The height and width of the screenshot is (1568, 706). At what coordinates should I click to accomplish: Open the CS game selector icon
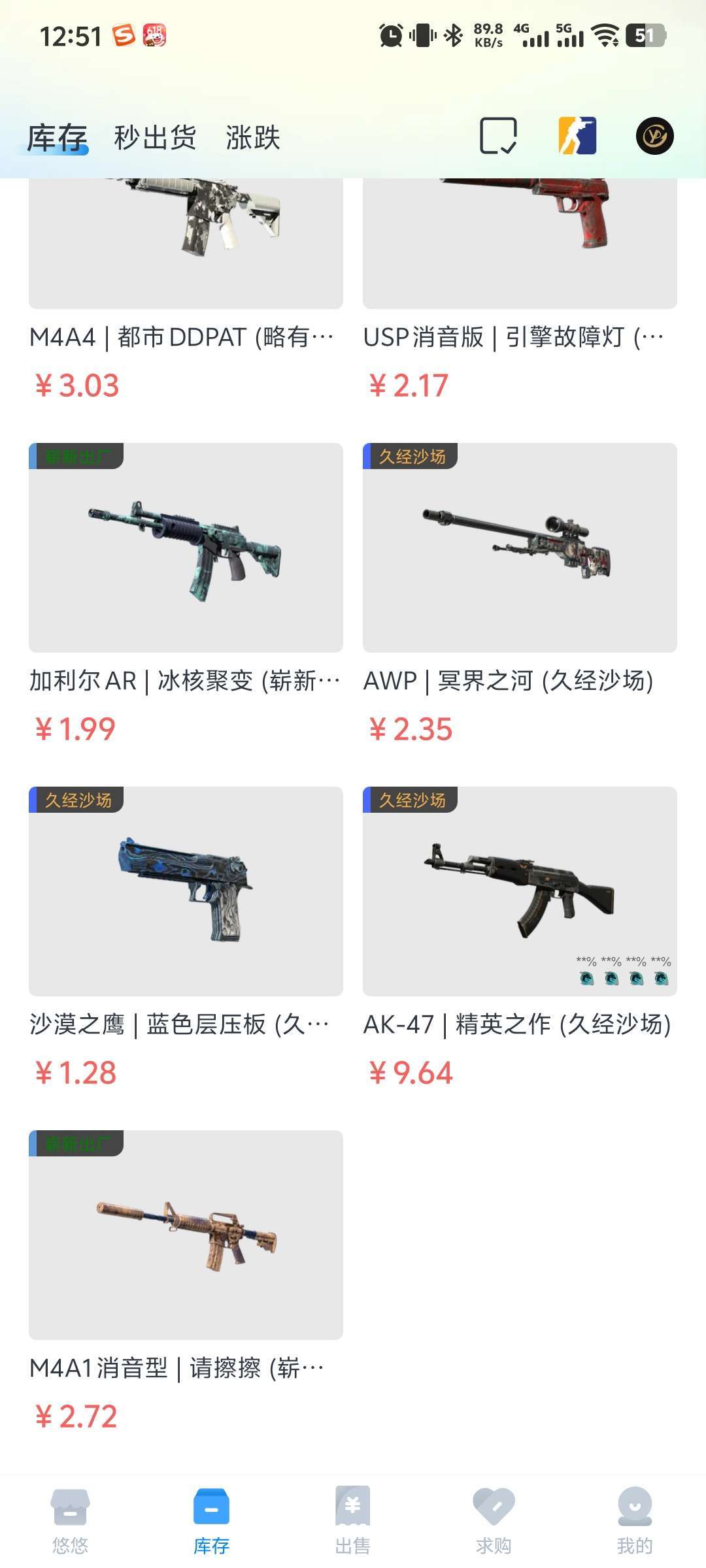577,136
